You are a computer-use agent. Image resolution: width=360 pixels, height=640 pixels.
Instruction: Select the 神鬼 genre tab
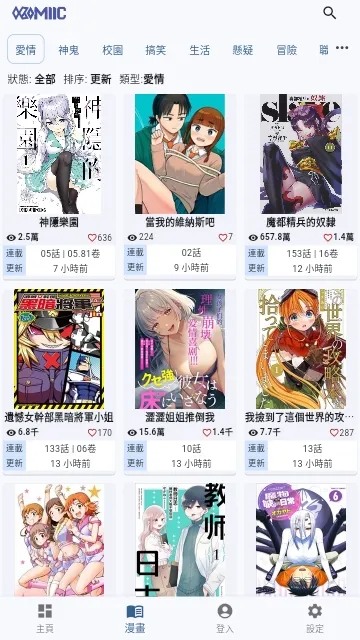[69, 50]
